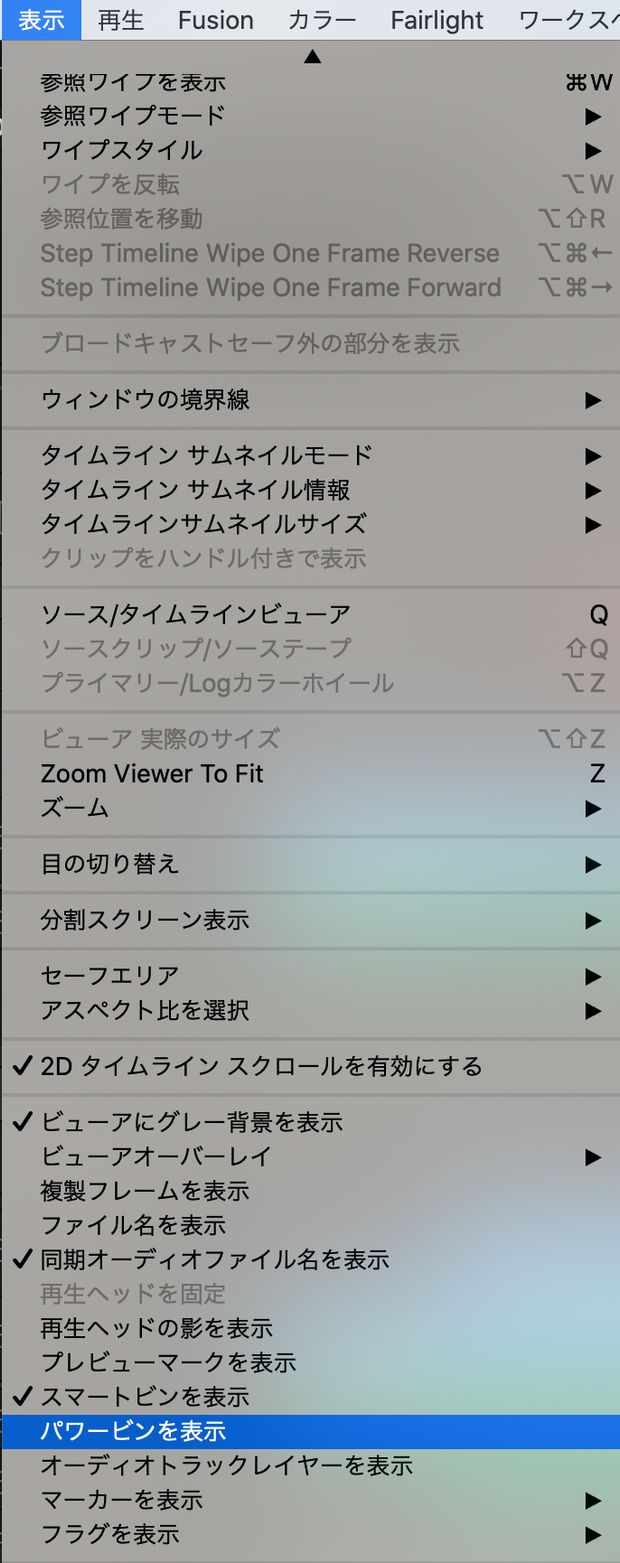Image resolution: width=620 pixels, height=1563 pixels.
Task: Select ソース/タイムラインビューア
Action: click(x=195, y=614)
